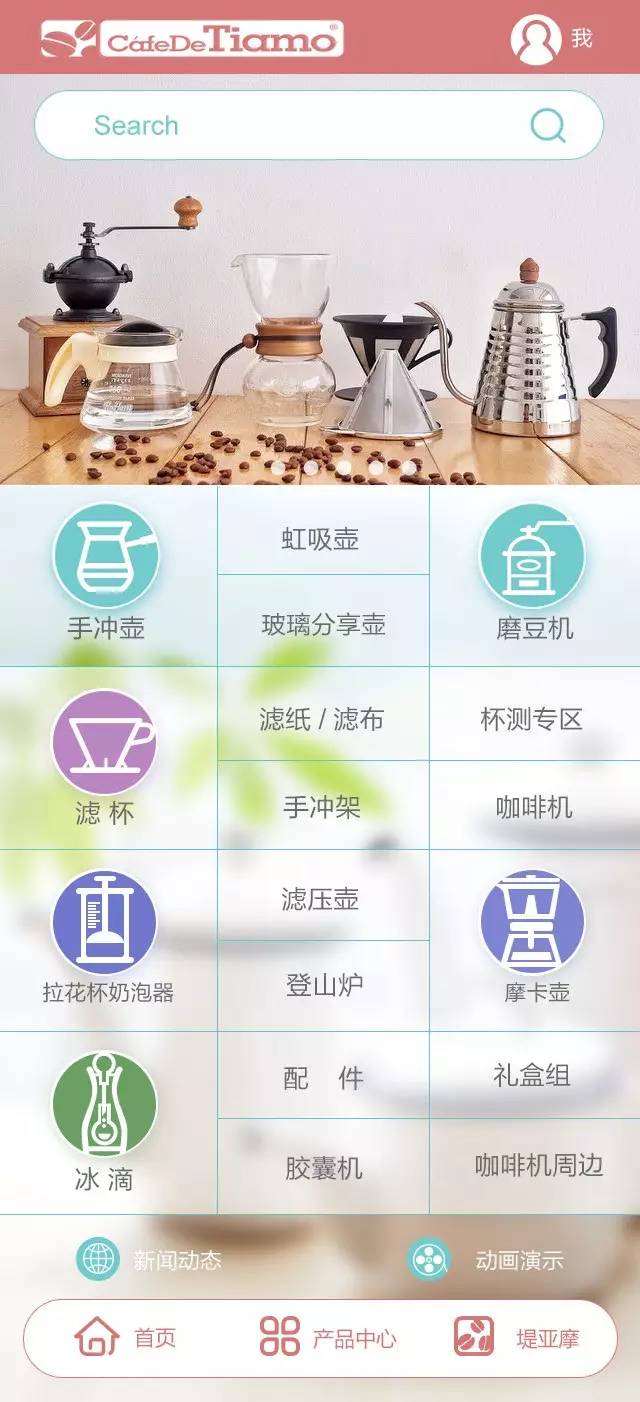Select the 胶囊机 category
The width and height of the screenshot is (640, 1402).
323,1167
